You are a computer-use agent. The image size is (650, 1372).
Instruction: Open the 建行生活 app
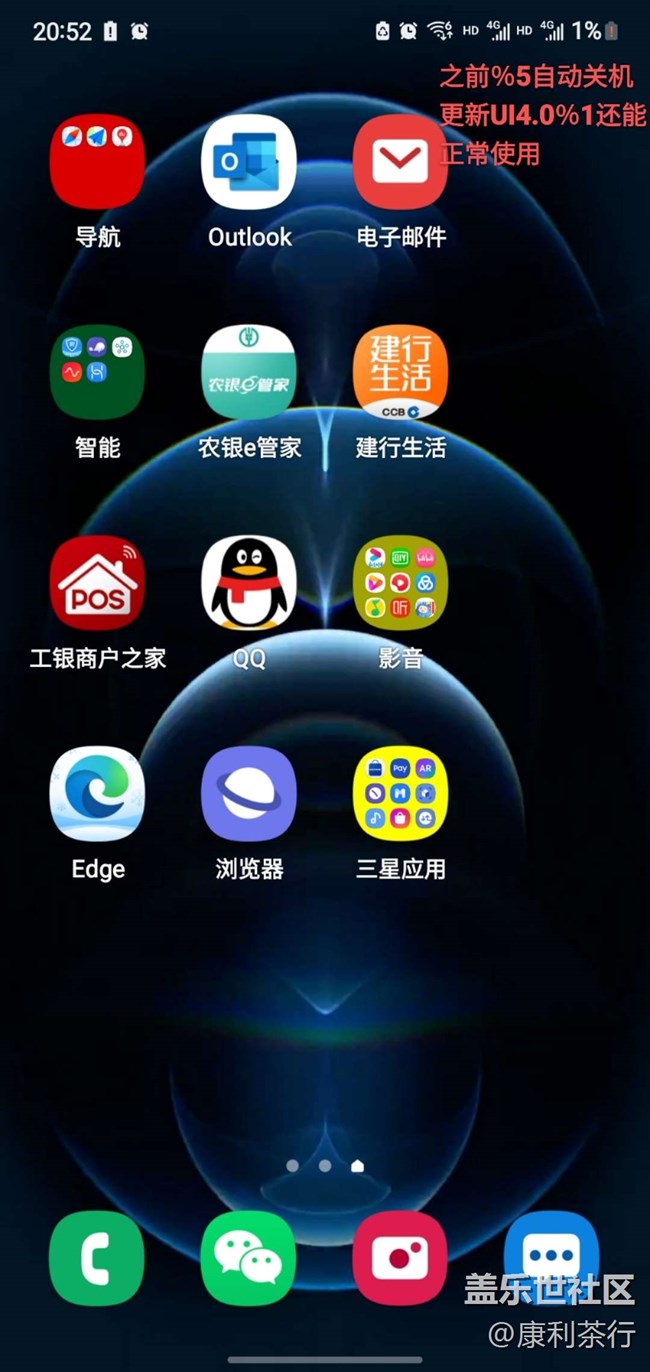[400, 373]
